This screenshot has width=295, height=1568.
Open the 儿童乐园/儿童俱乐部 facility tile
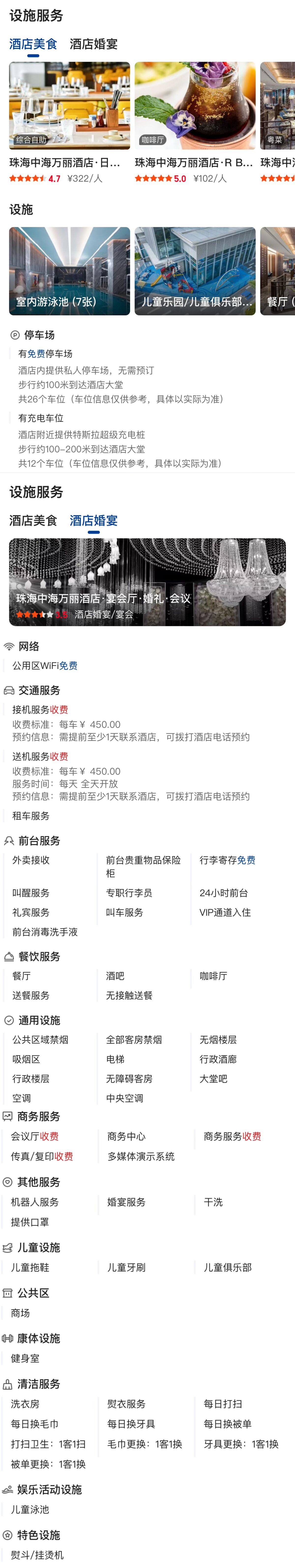tap(195, 271)
